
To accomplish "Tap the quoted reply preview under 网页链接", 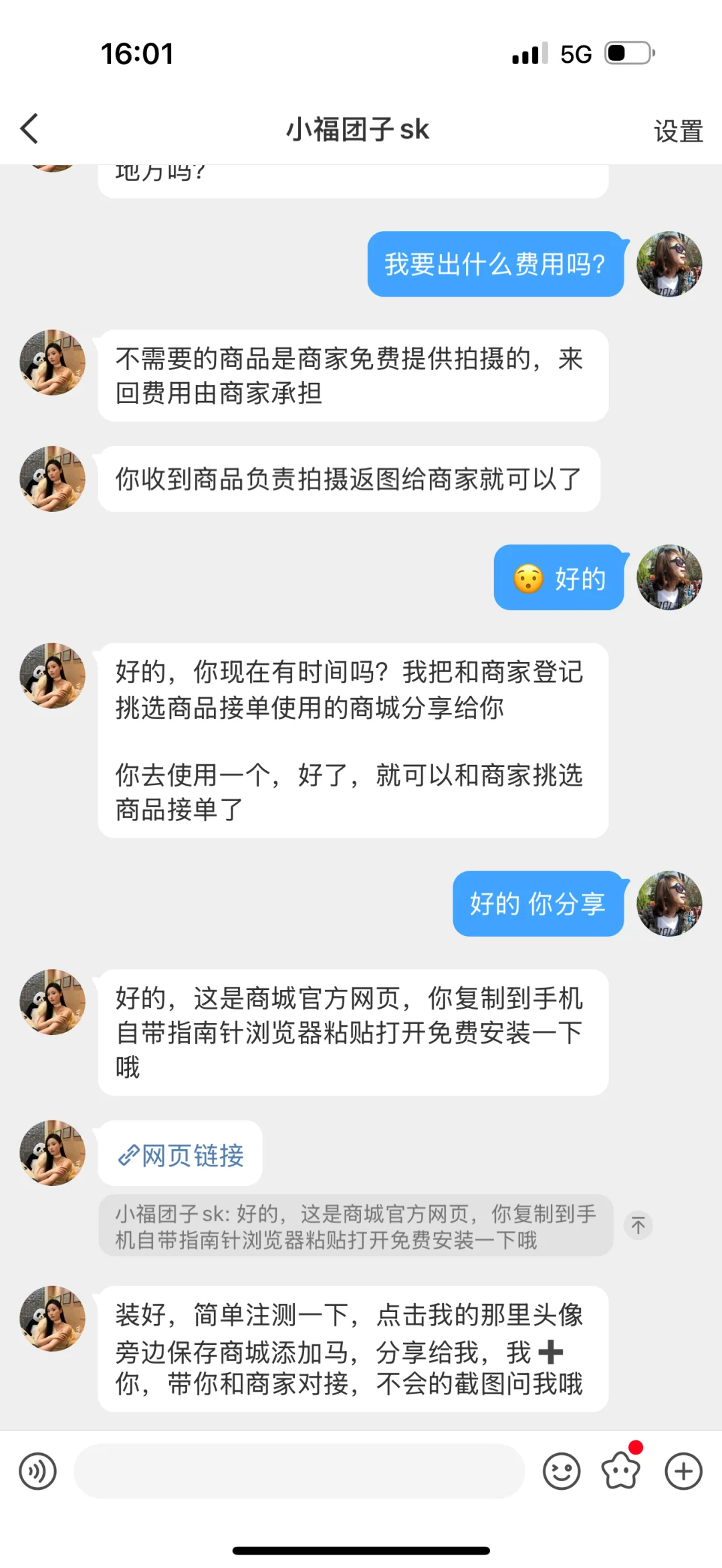I will pos(356,1226).
